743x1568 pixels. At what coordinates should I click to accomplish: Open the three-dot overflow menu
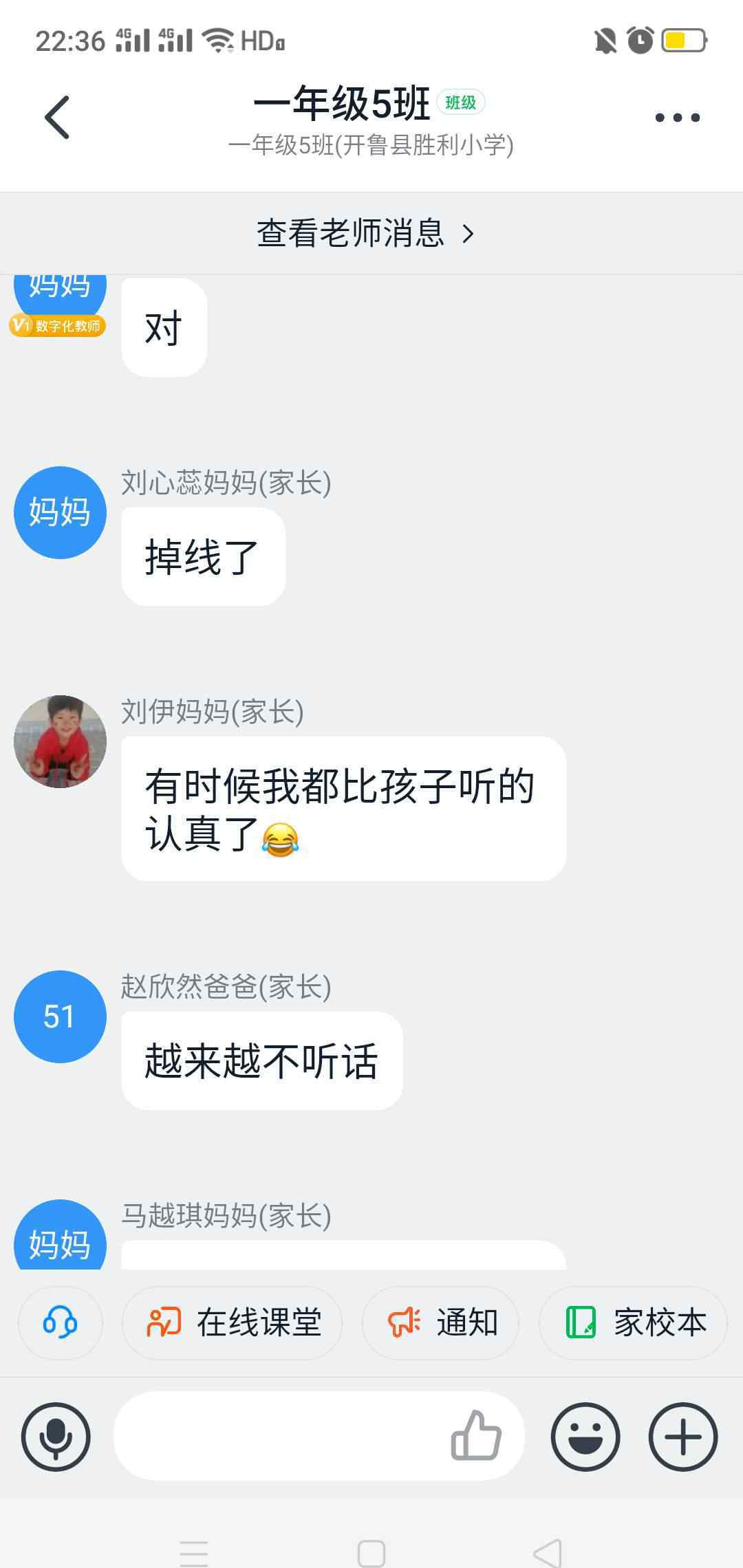pos(677,118)
